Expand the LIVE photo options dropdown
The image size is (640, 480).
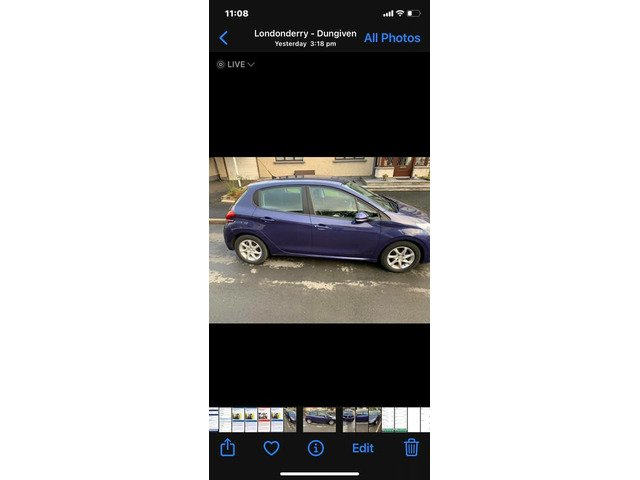click(236, 64)
